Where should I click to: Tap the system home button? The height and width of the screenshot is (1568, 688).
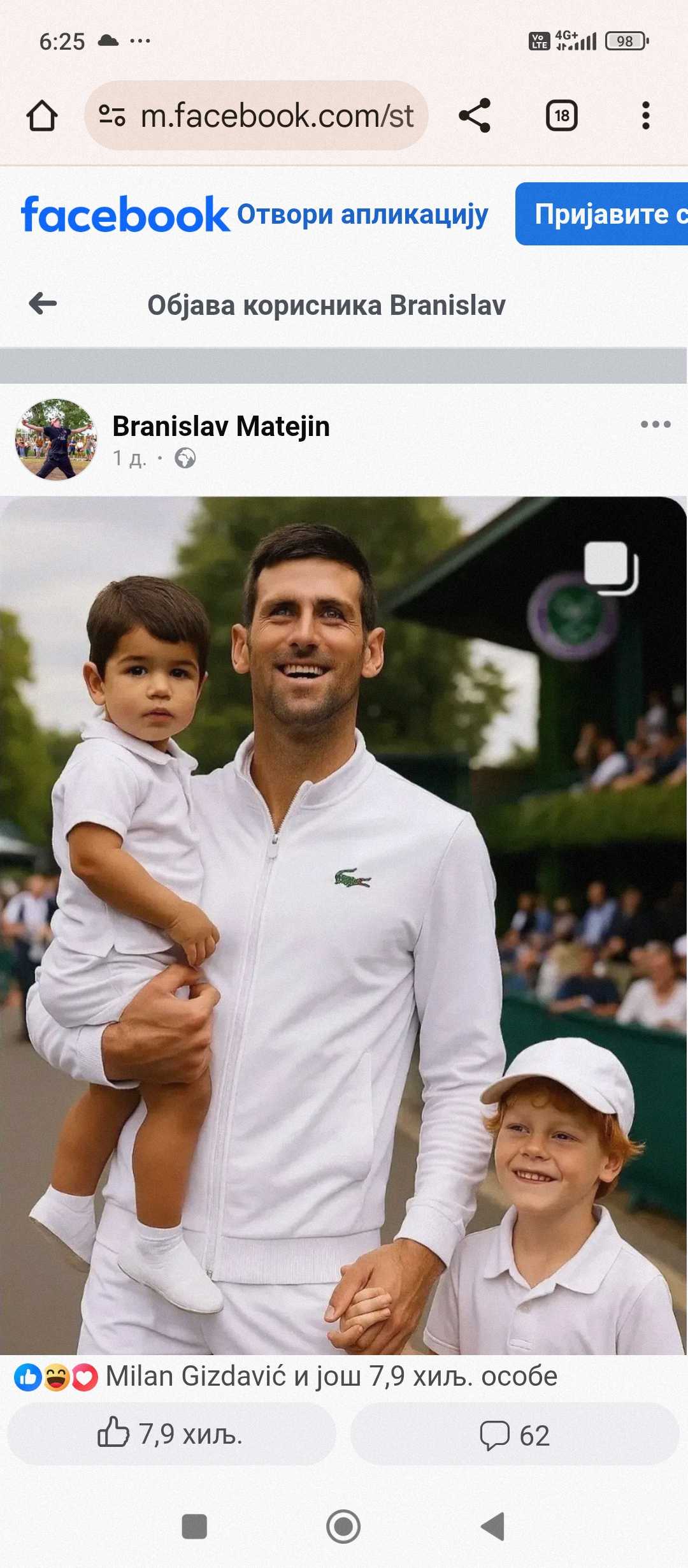(x=343, y=1527)
